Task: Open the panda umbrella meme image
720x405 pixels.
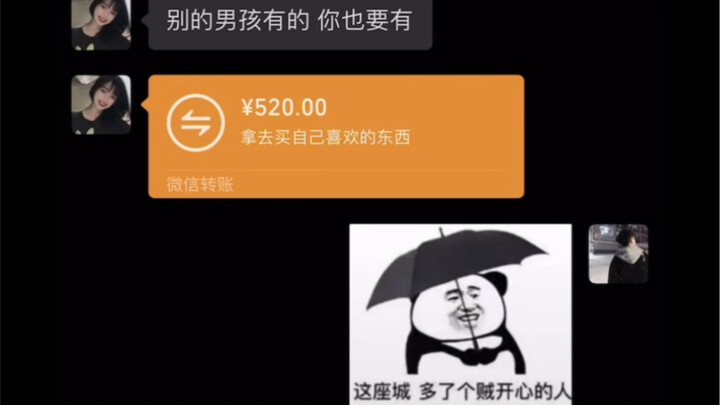Action: 460,314
